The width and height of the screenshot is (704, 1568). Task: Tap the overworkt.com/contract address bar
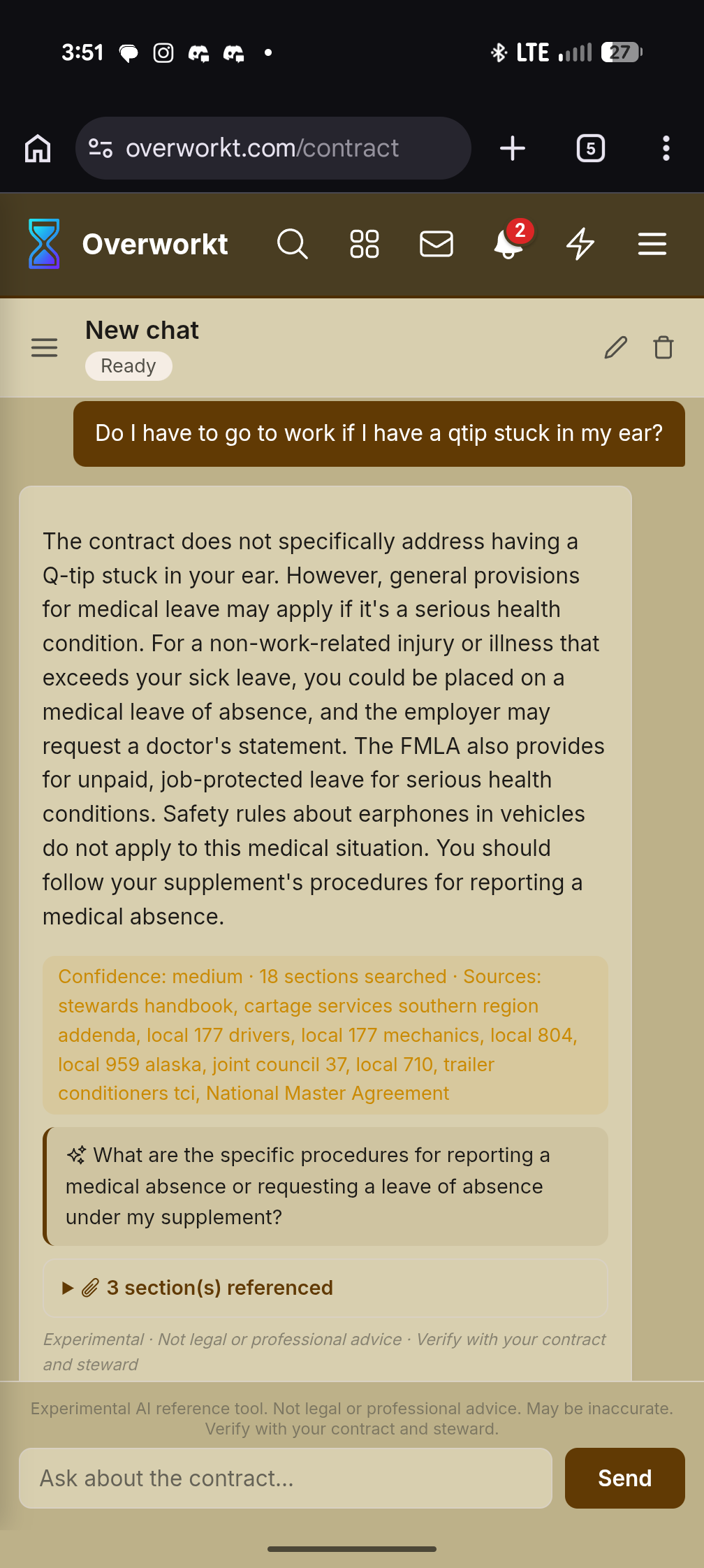tap(272, 148)
